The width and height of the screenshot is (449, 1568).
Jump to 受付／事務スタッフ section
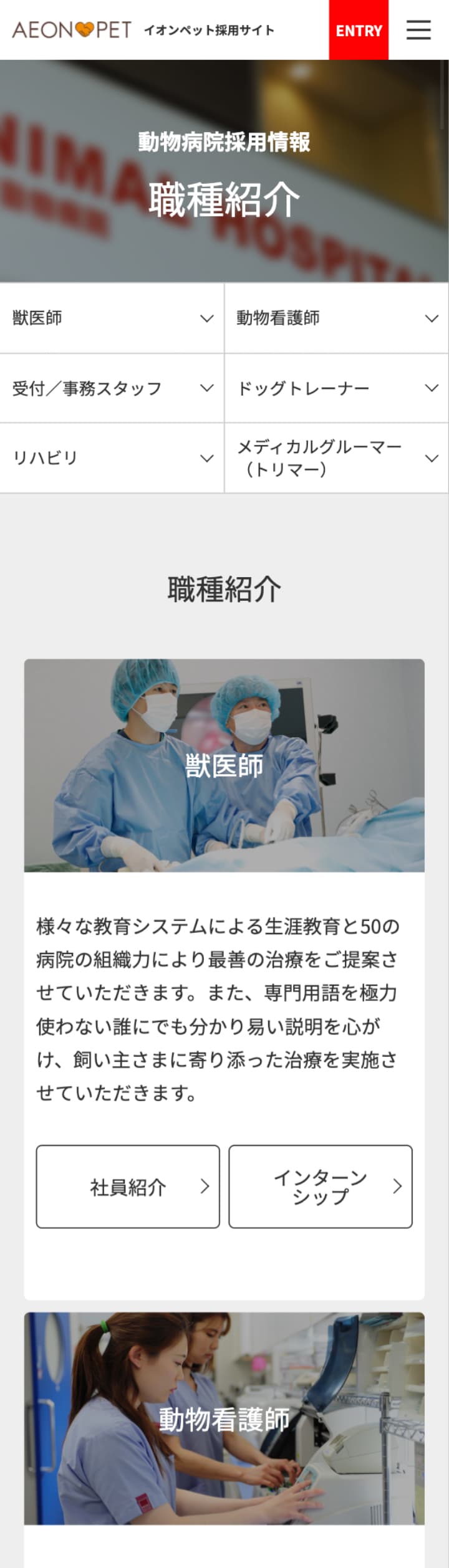pos(112,388)
